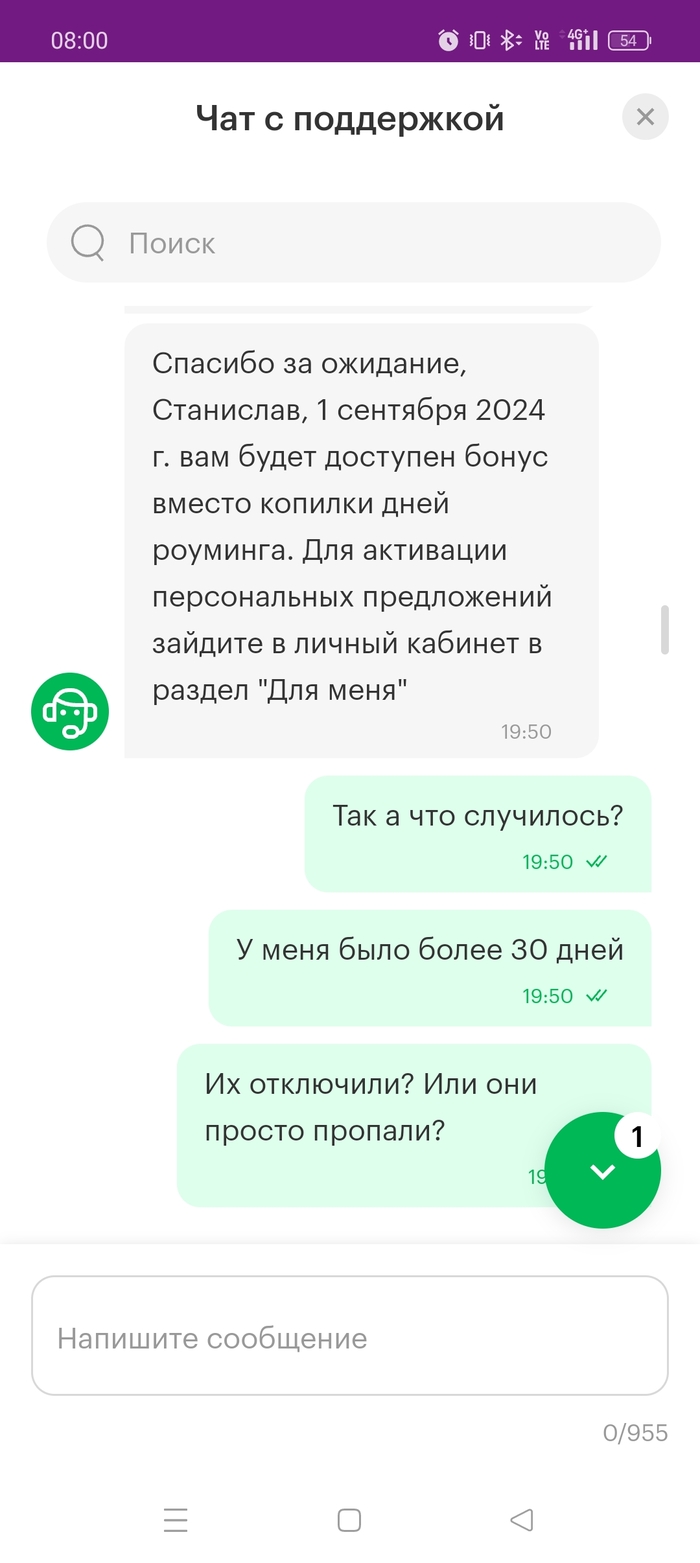Go back with system back button
700x1563 pixels.
pyautogui.click(x=521, y=1521)
